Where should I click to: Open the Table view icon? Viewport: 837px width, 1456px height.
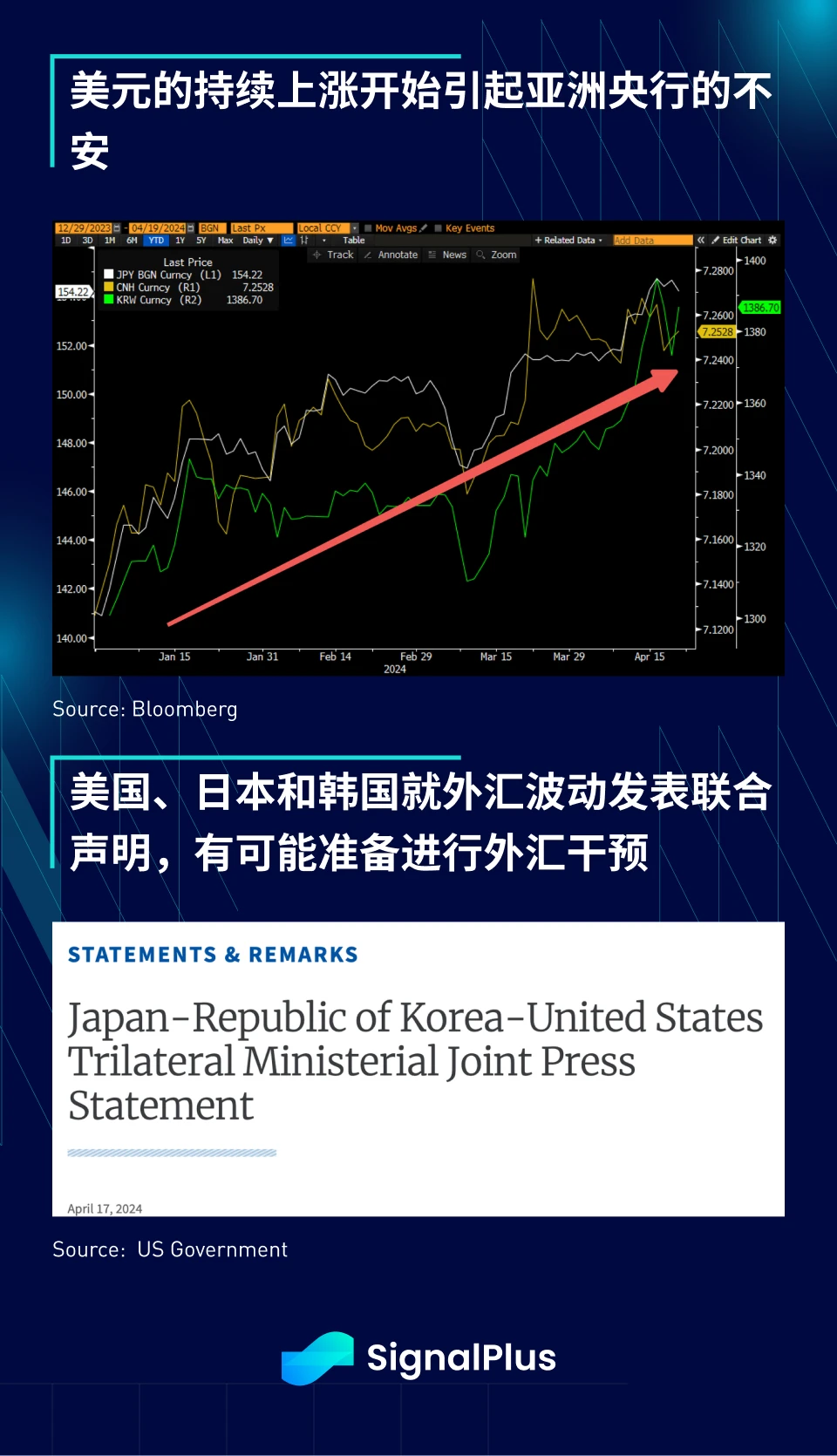352,241
